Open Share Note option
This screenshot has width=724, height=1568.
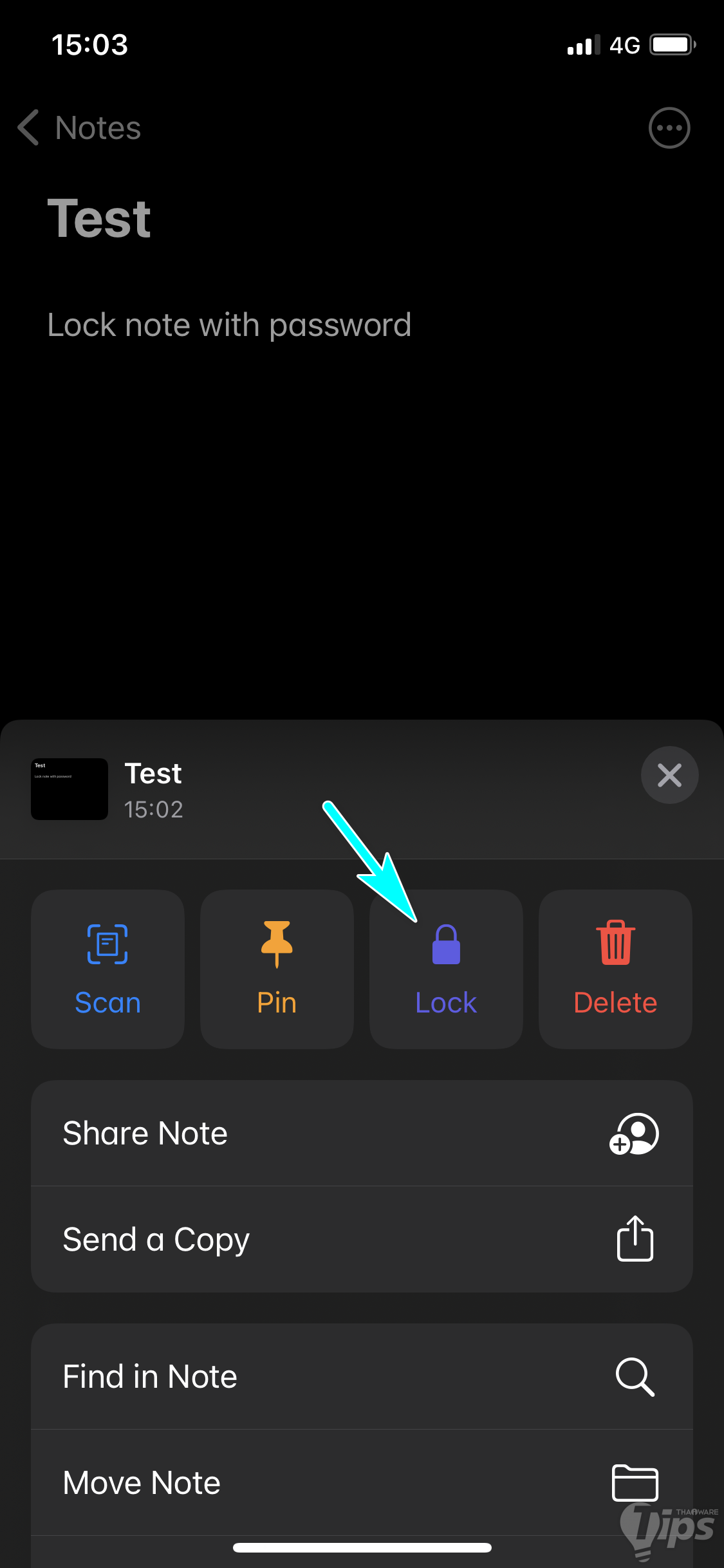(x=362, y=1134)
